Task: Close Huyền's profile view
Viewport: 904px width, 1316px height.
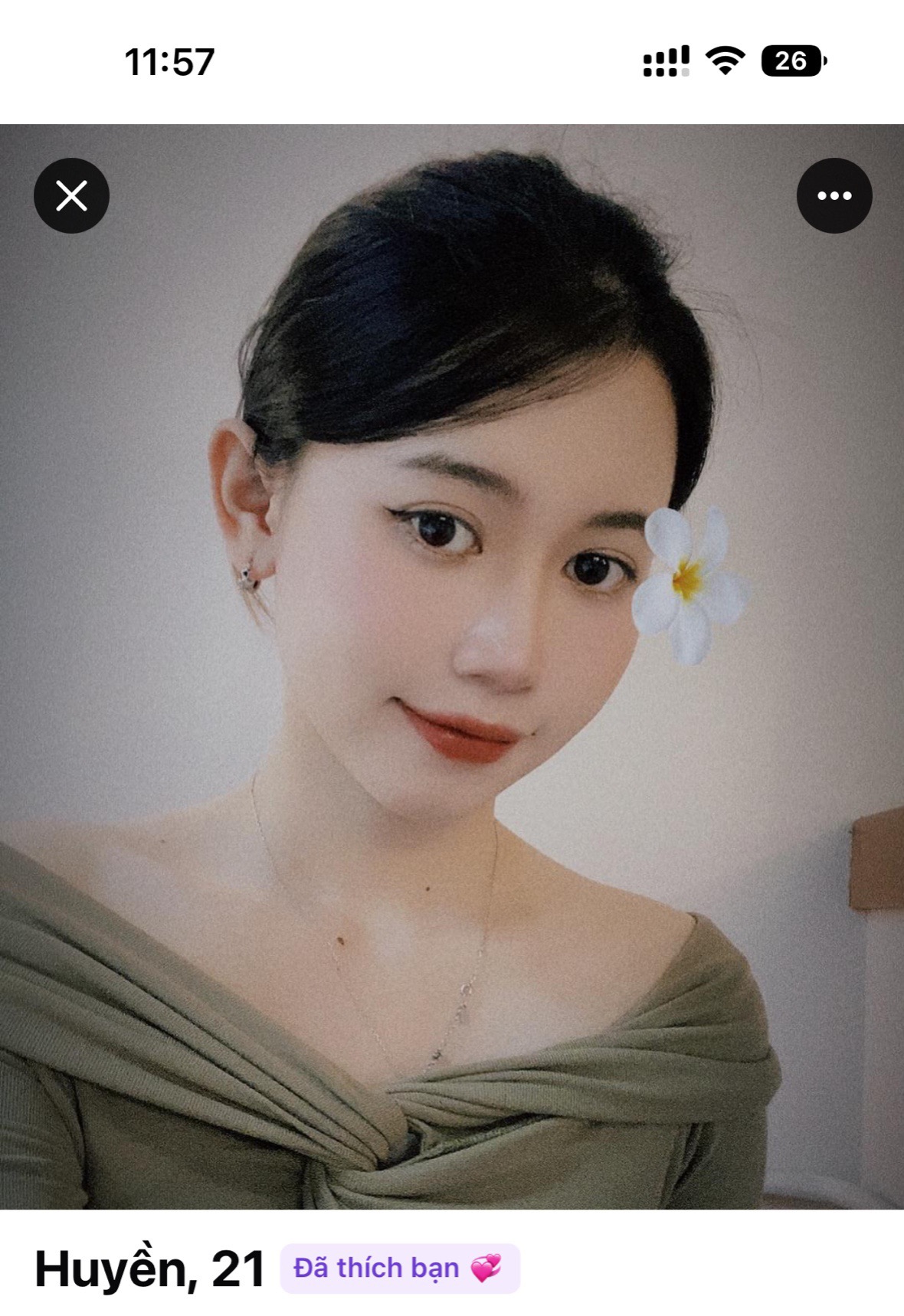Action: point(71,195)
